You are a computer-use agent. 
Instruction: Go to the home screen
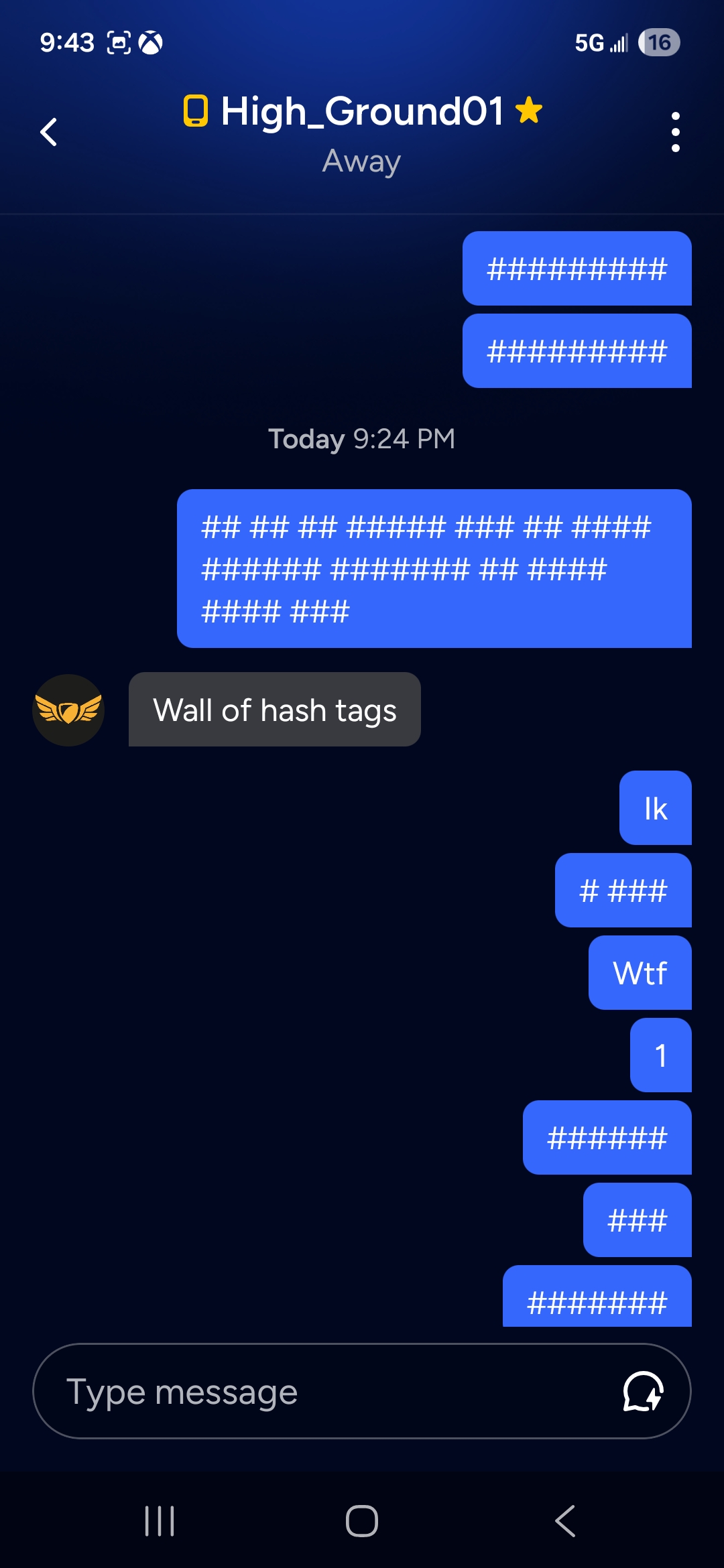pos(362,1520)
